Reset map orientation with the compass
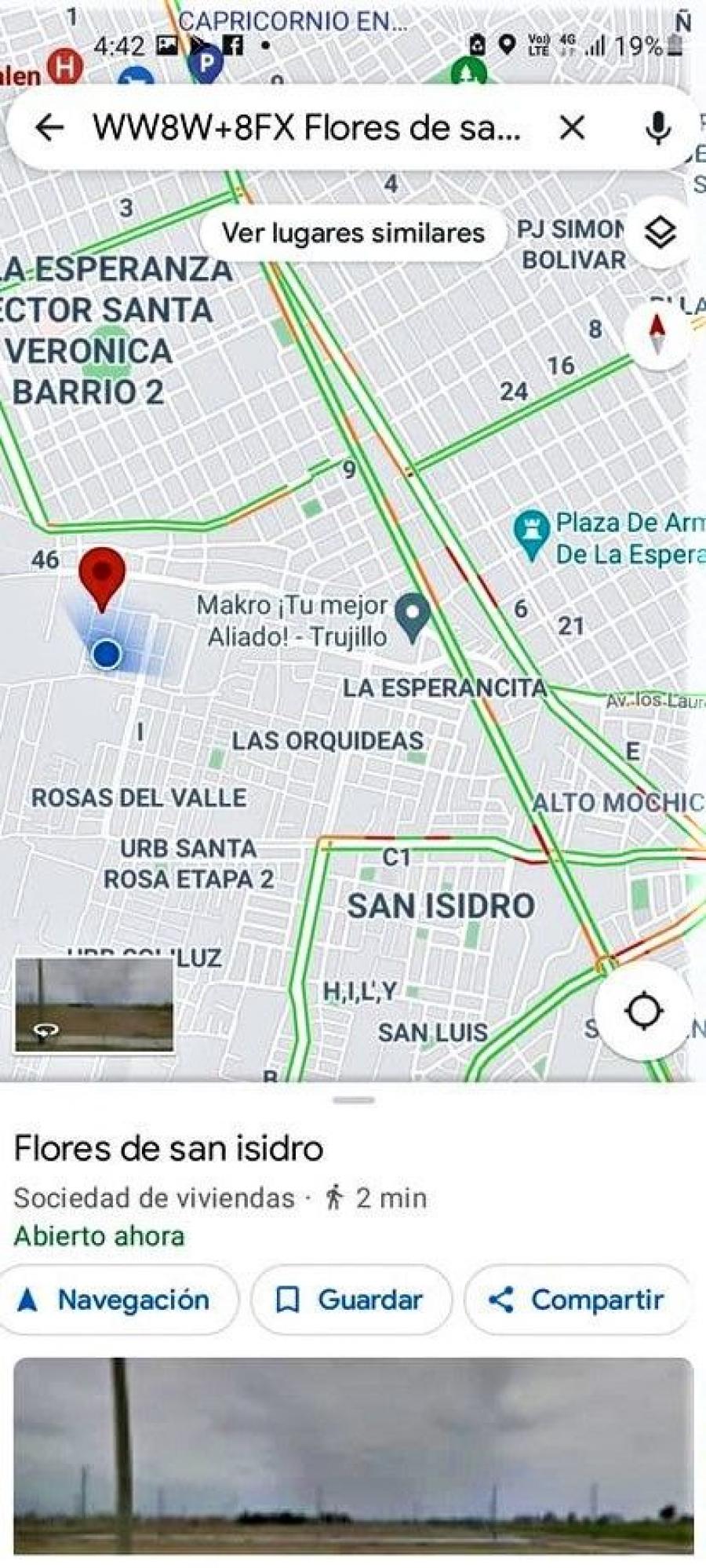The height and width of the screenshot is (1568, 706). (x=657, y=332)
